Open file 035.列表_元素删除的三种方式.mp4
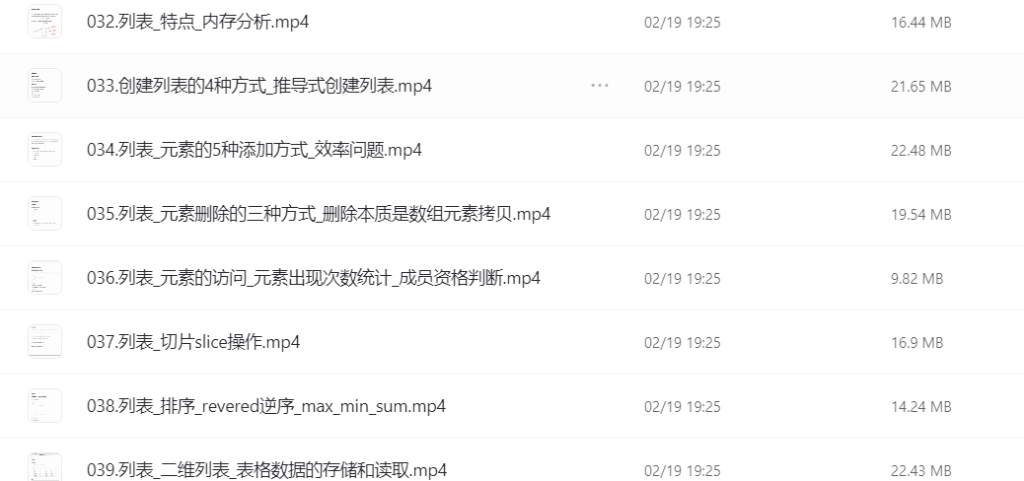 [318, 214]
